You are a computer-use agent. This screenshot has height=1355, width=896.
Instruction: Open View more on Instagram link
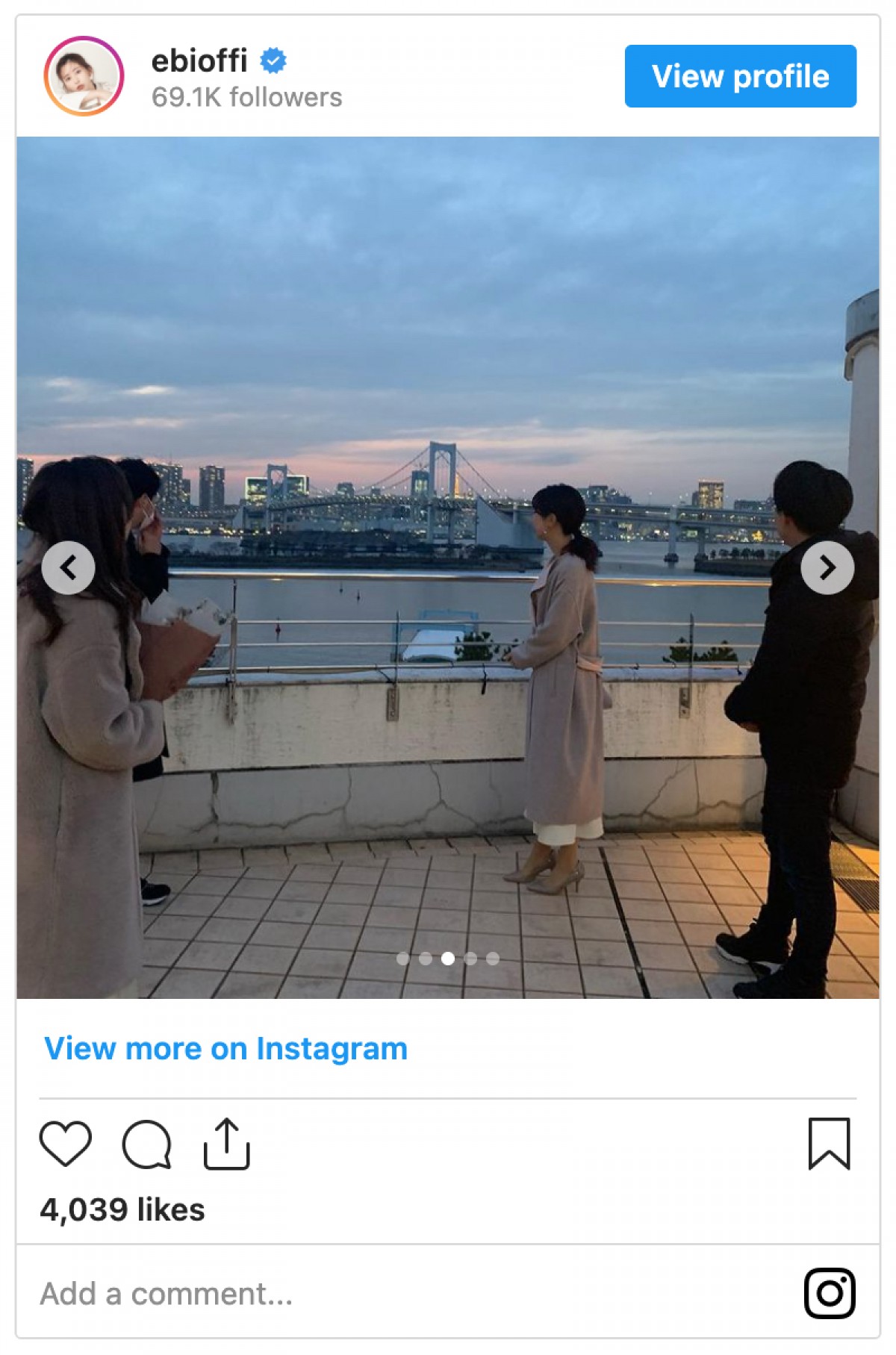225,1048
